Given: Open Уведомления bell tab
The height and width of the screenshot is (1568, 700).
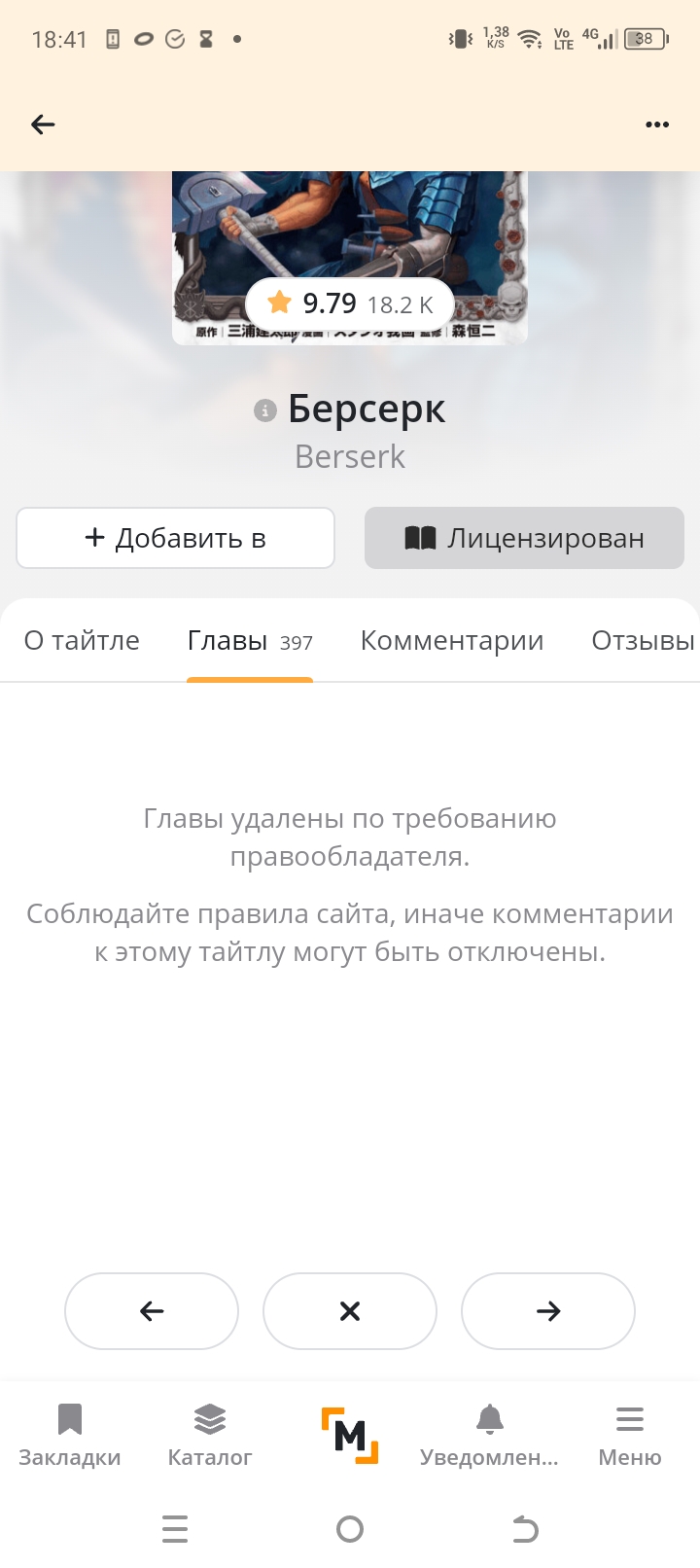Looking at the screenshot, I should point(489,1436).
